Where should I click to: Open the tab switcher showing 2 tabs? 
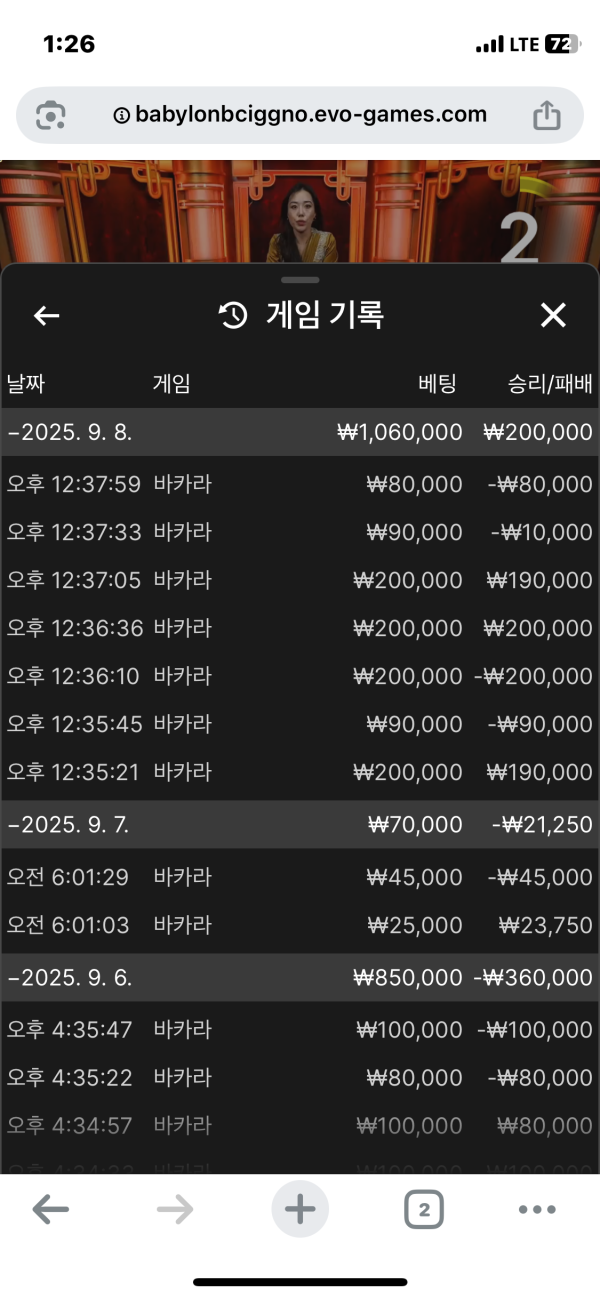[424, 1210]
